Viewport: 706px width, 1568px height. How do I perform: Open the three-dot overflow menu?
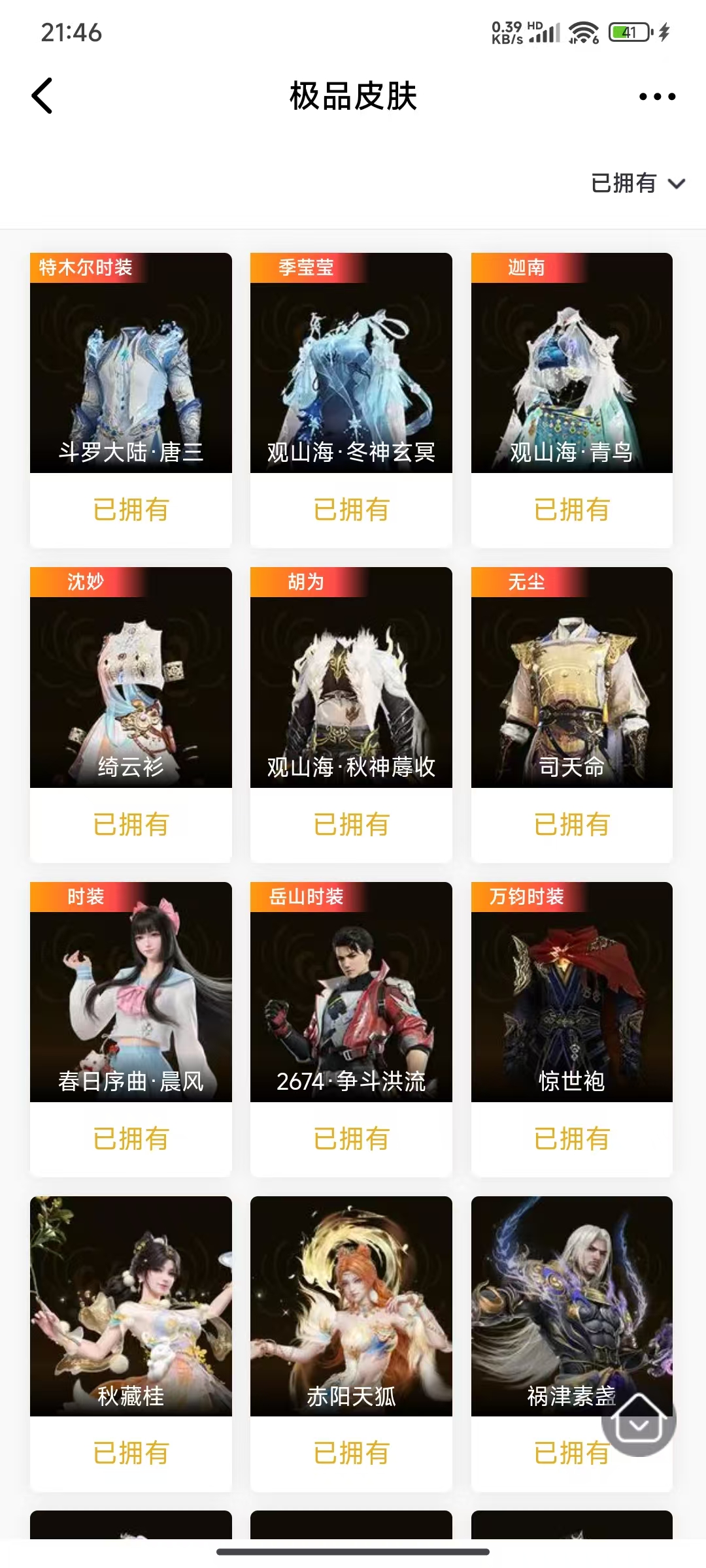(x=657, y=97)
